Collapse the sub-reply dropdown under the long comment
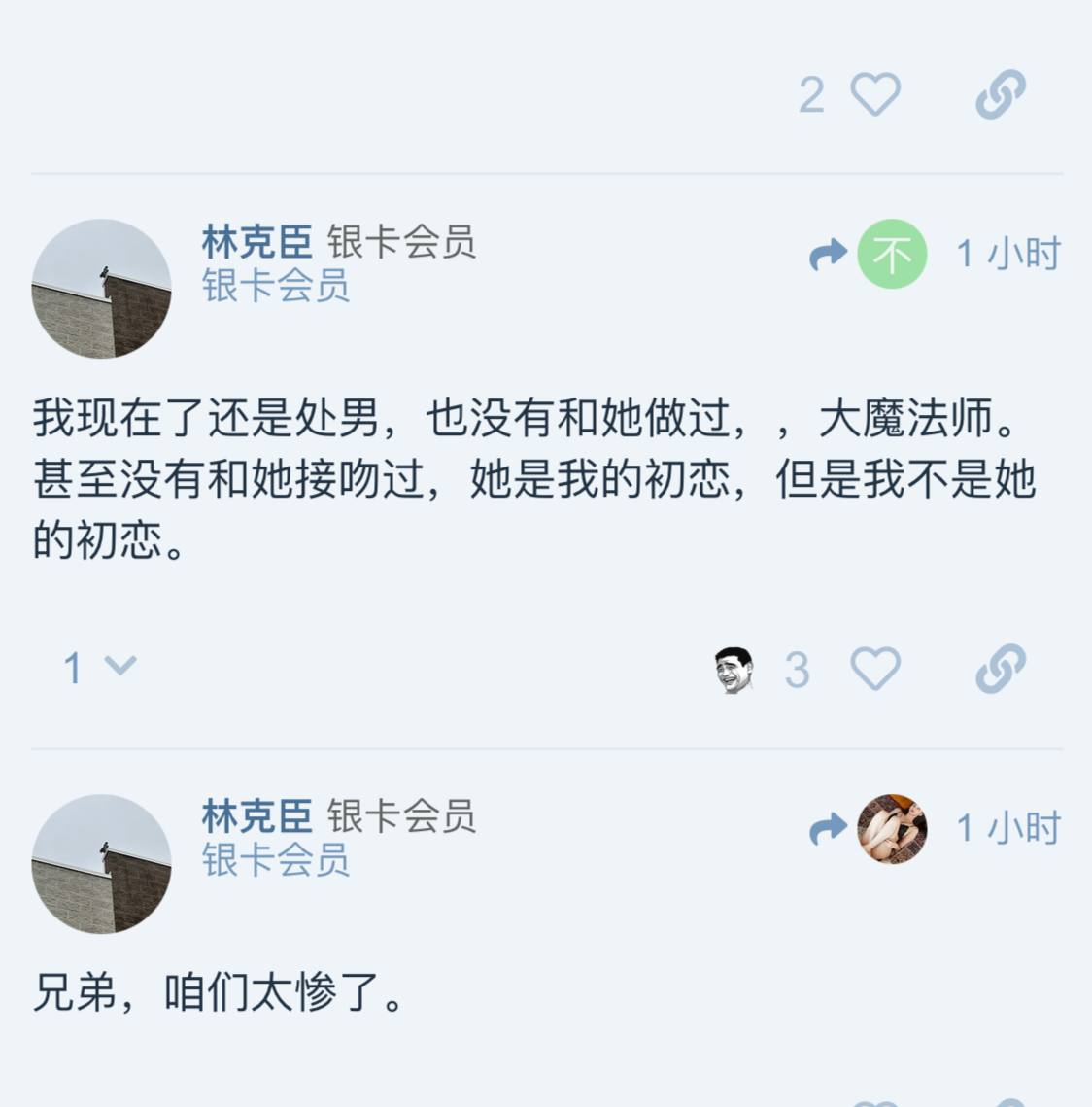Viewport: 1092px width, 1107px height. 120,668
